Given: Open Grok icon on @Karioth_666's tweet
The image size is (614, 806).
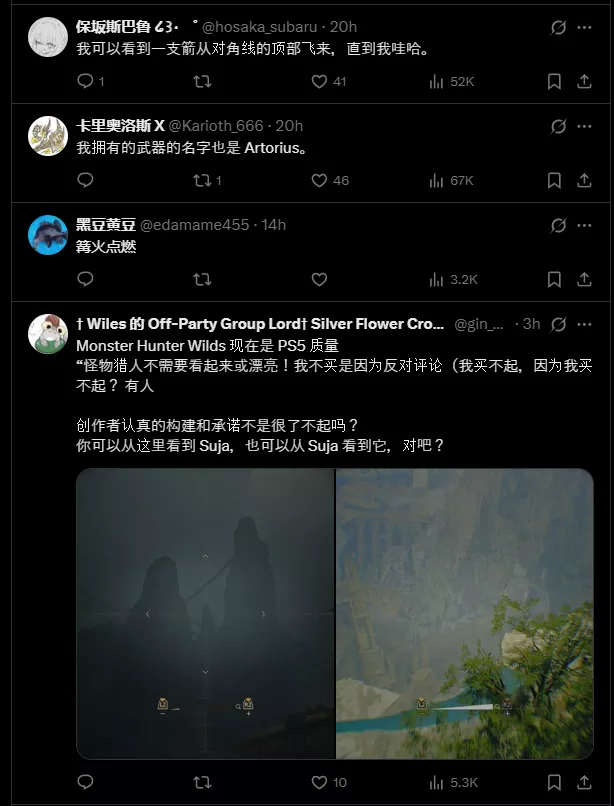Looking at the screenshot, I should point(559,126).
